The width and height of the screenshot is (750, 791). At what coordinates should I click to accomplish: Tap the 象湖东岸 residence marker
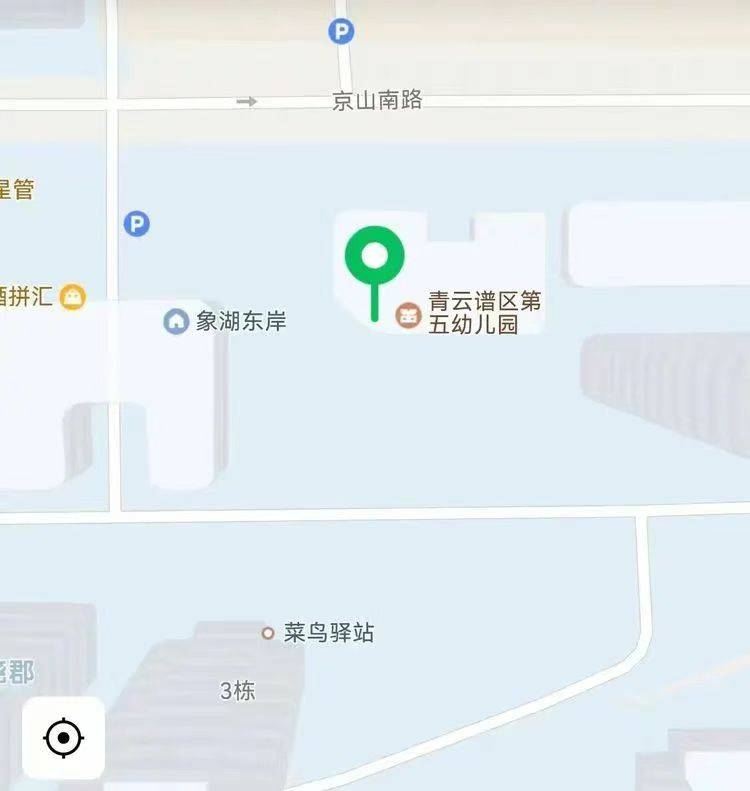176,321
